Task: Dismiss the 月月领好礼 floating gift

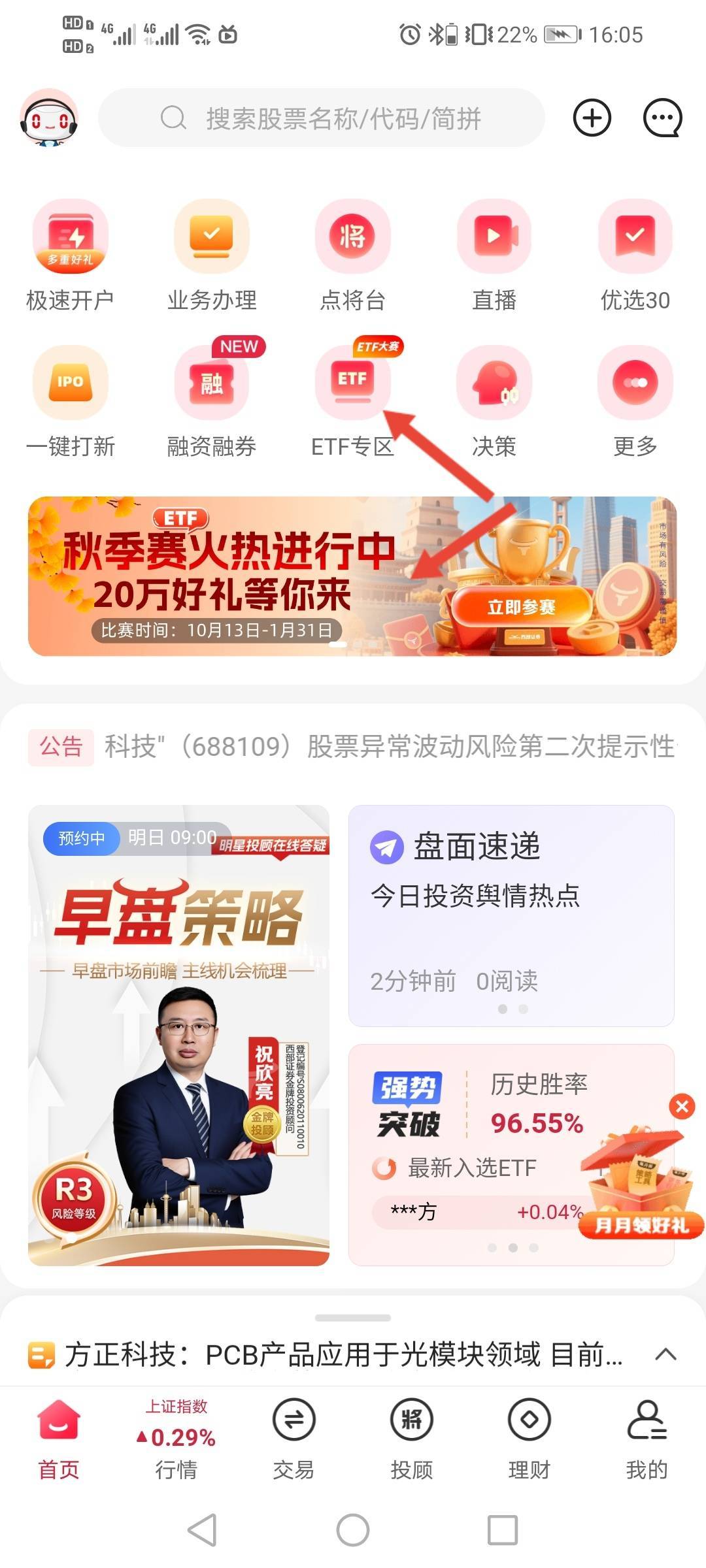Action: [682, 1106]
